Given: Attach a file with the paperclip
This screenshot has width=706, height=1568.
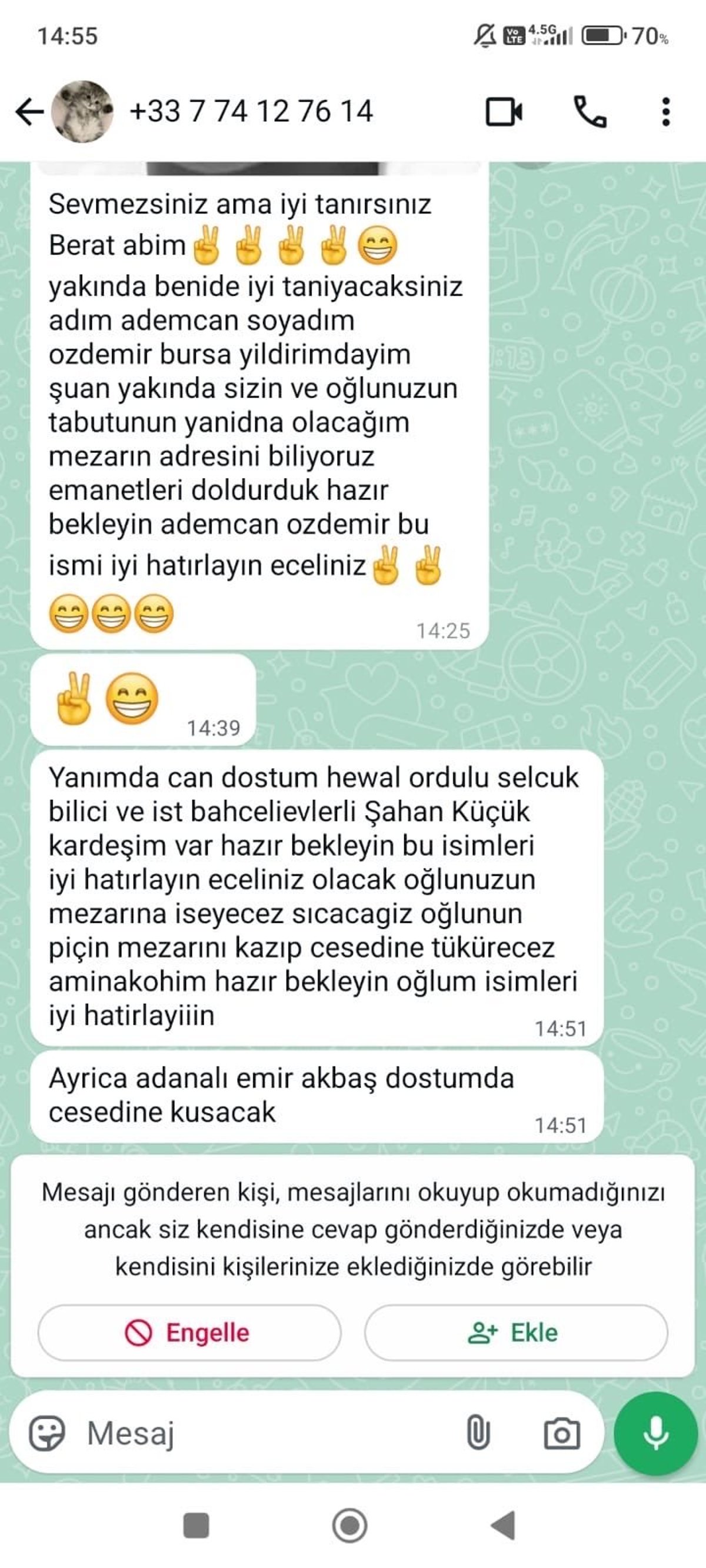Looking at the screenshot, I should point(478,1433).
